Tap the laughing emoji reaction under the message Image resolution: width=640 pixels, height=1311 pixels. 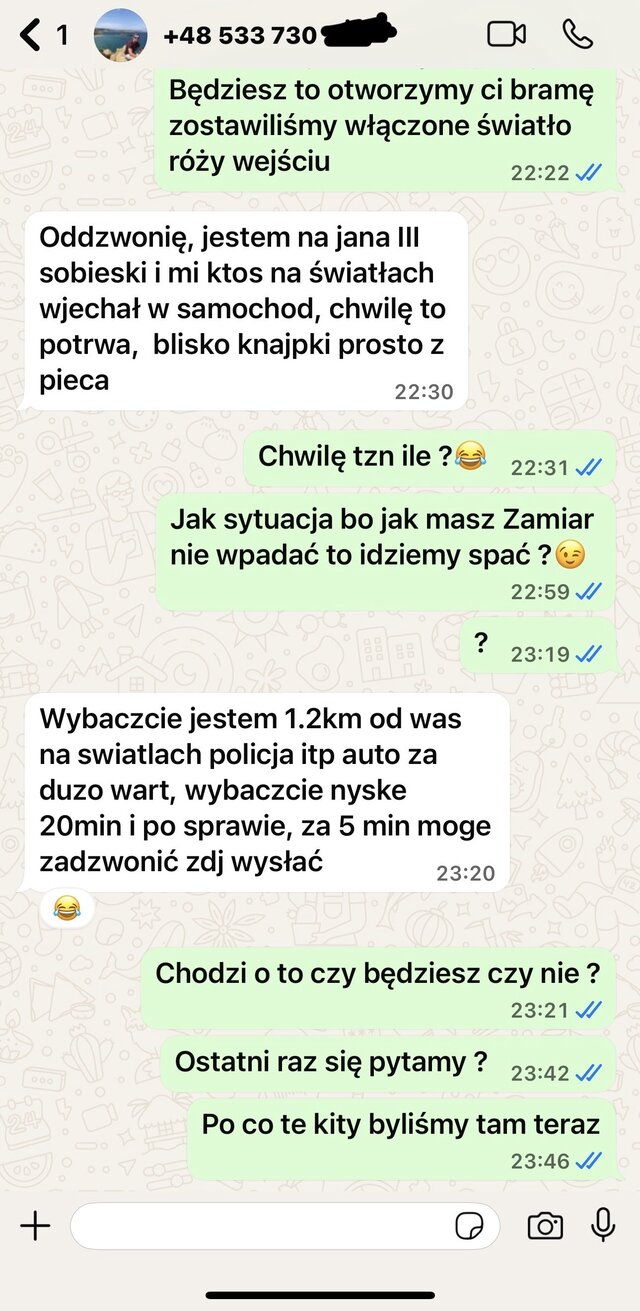[68, 909]
